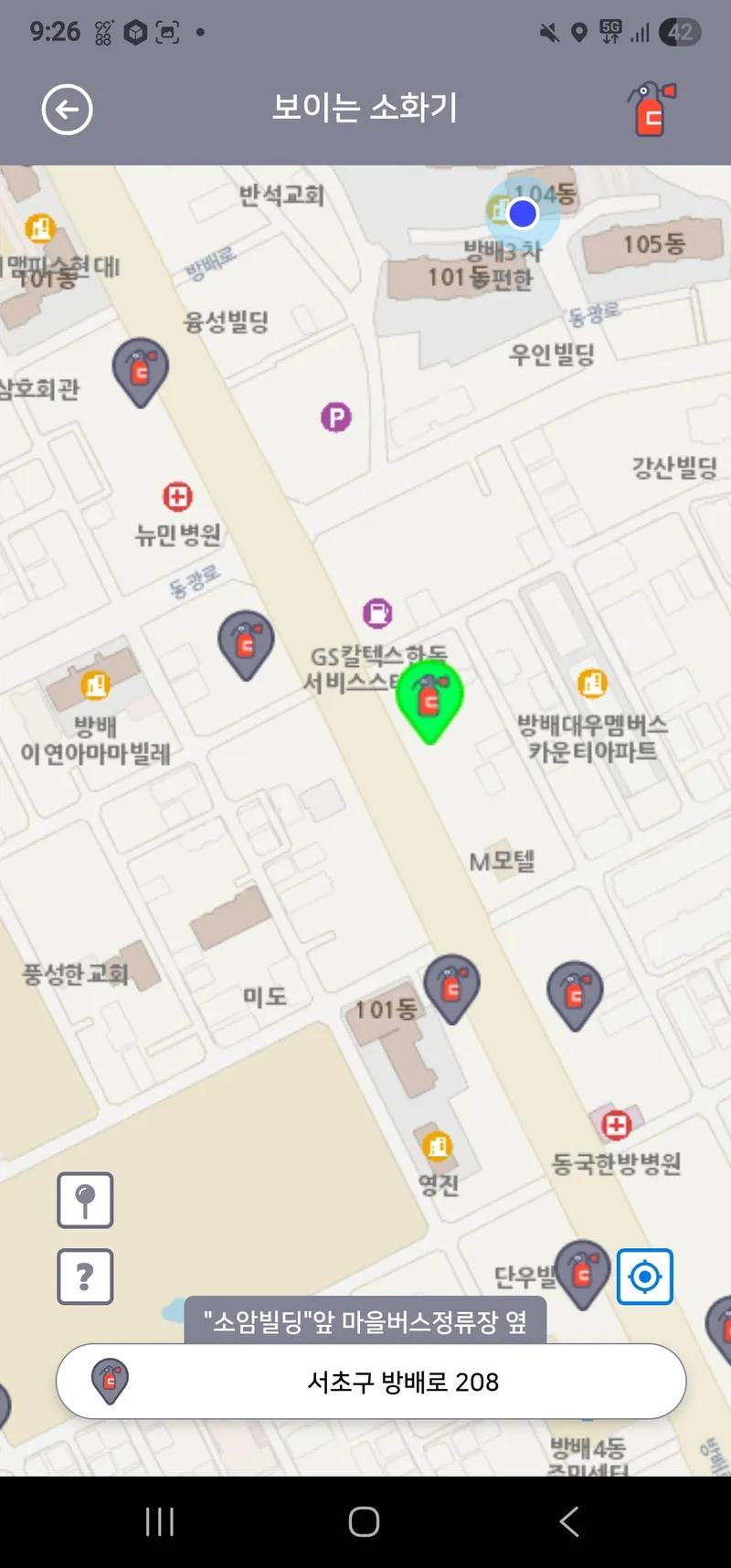Tap the system home button
The image size is (731, 1568).
(365, 1521)
